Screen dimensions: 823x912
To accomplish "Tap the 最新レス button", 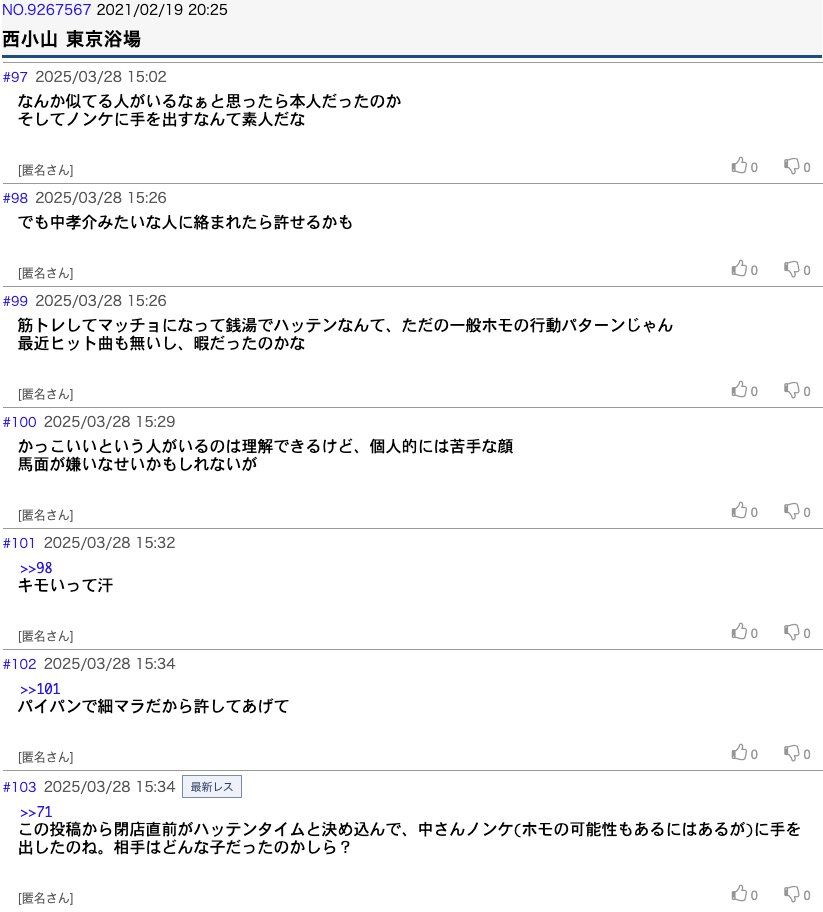I will [x=212, y=787].
